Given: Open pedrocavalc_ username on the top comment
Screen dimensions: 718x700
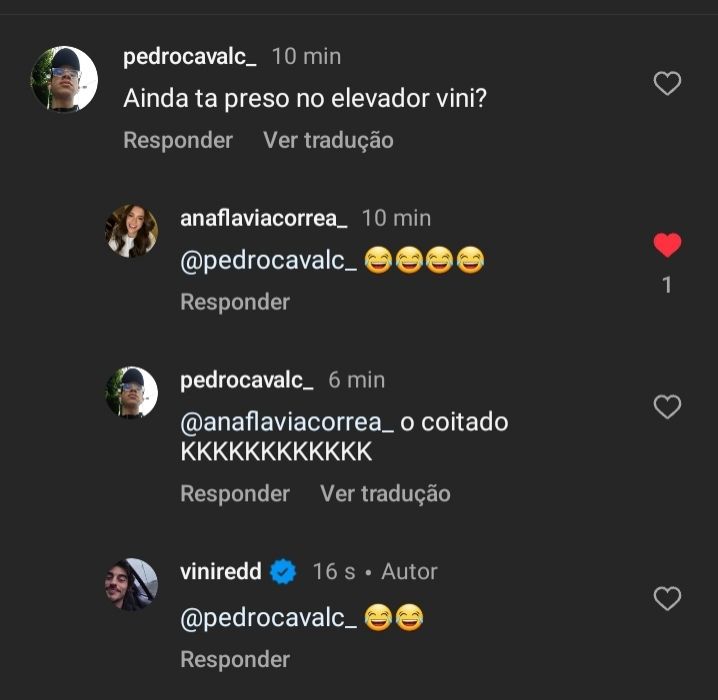Looking at the screenshot, I should [189, 57].
